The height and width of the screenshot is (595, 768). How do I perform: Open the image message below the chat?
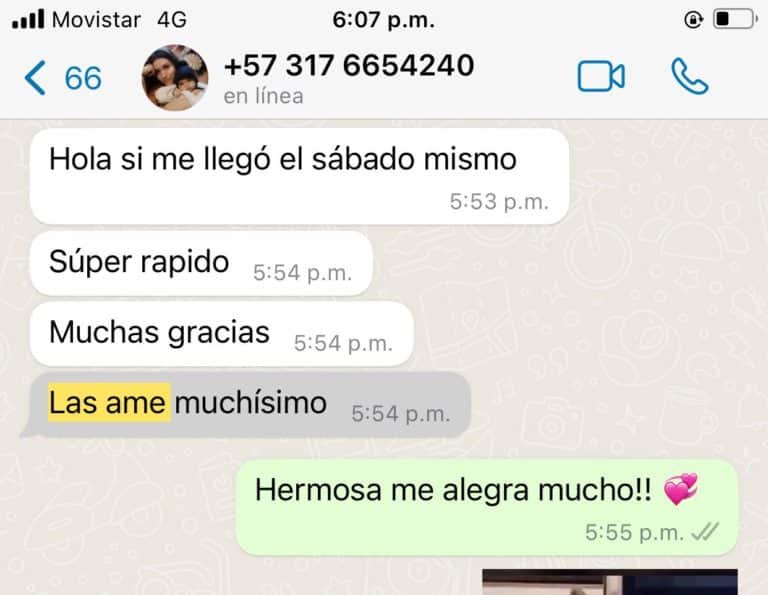pos(610,582)
